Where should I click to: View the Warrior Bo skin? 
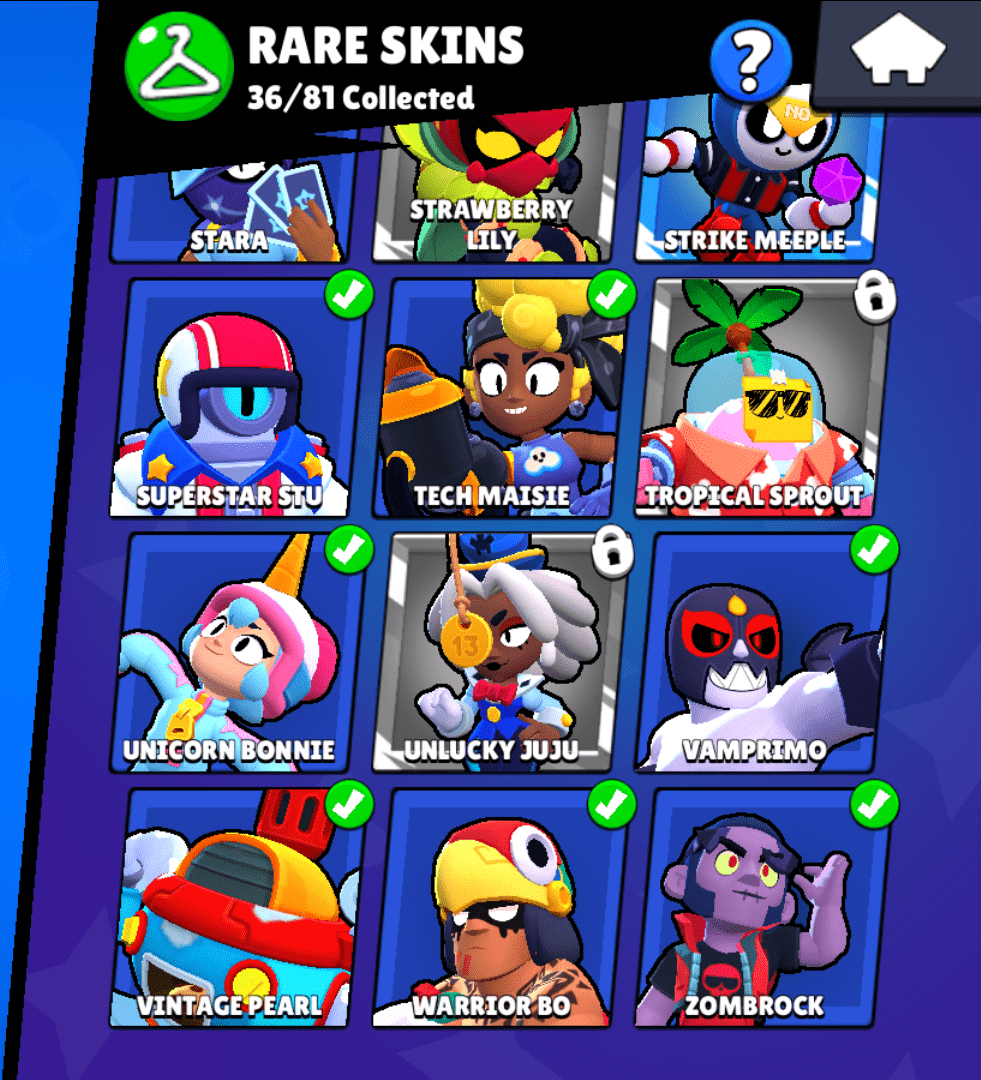tap(492, 910)
